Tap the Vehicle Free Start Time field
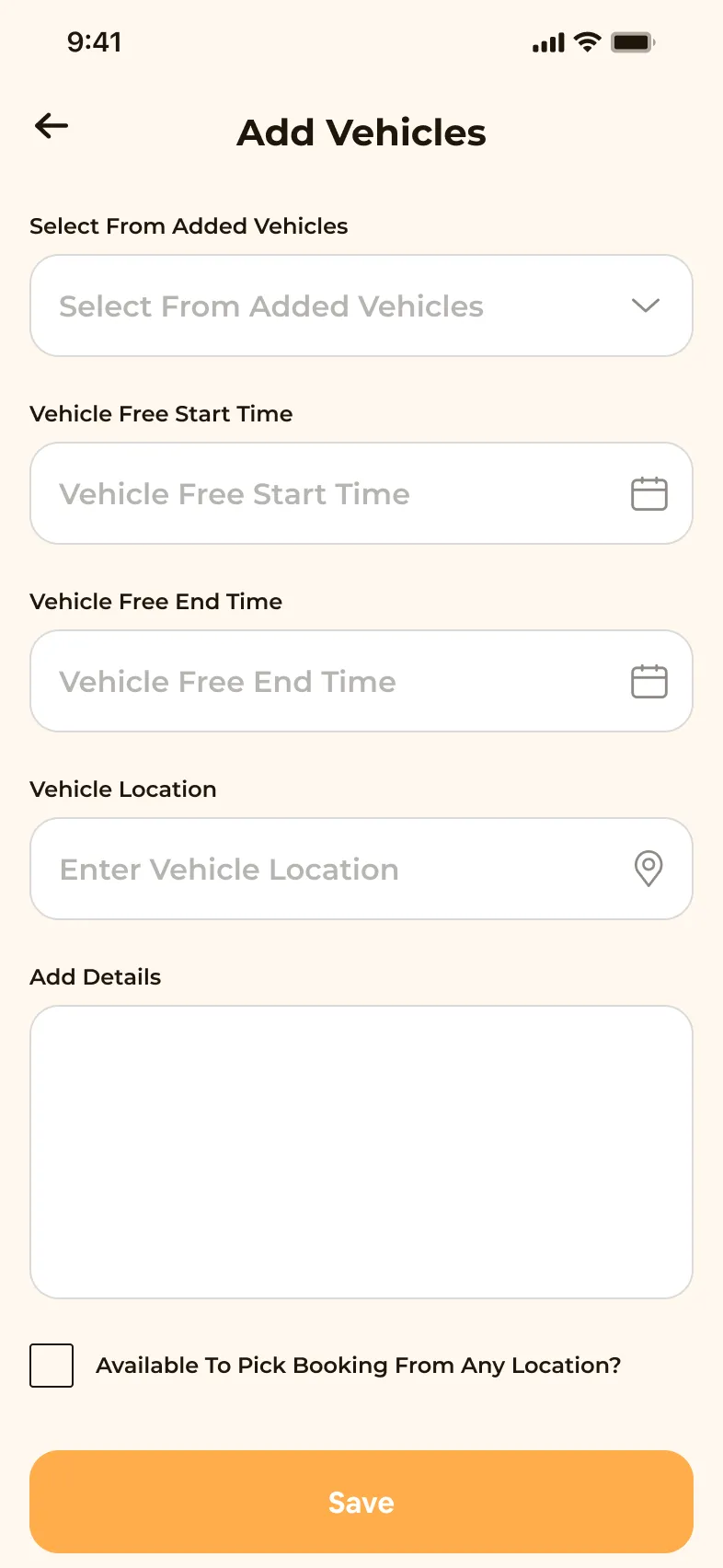 click(361, 493)
